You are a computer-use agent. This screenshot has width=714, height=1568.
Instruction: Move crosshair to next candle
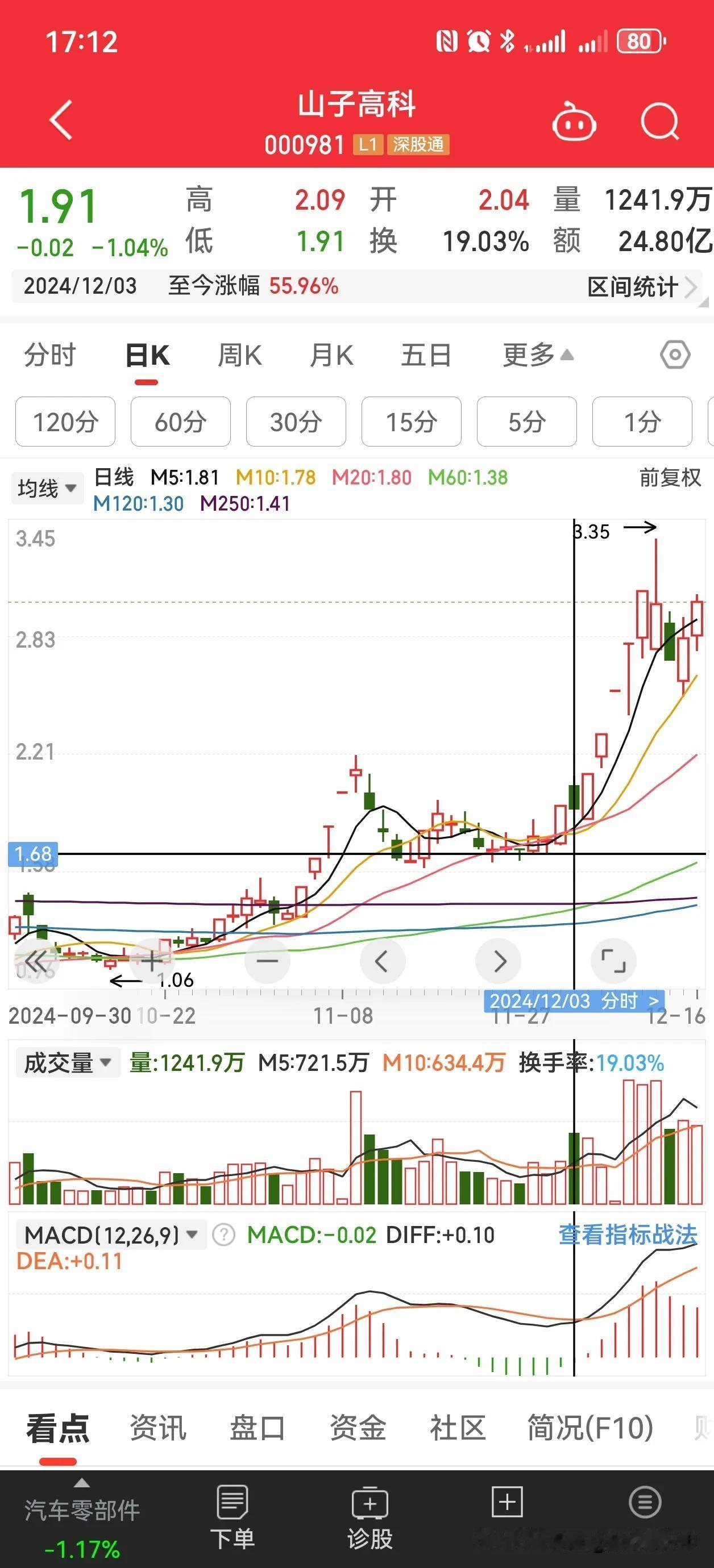[499, 961]
